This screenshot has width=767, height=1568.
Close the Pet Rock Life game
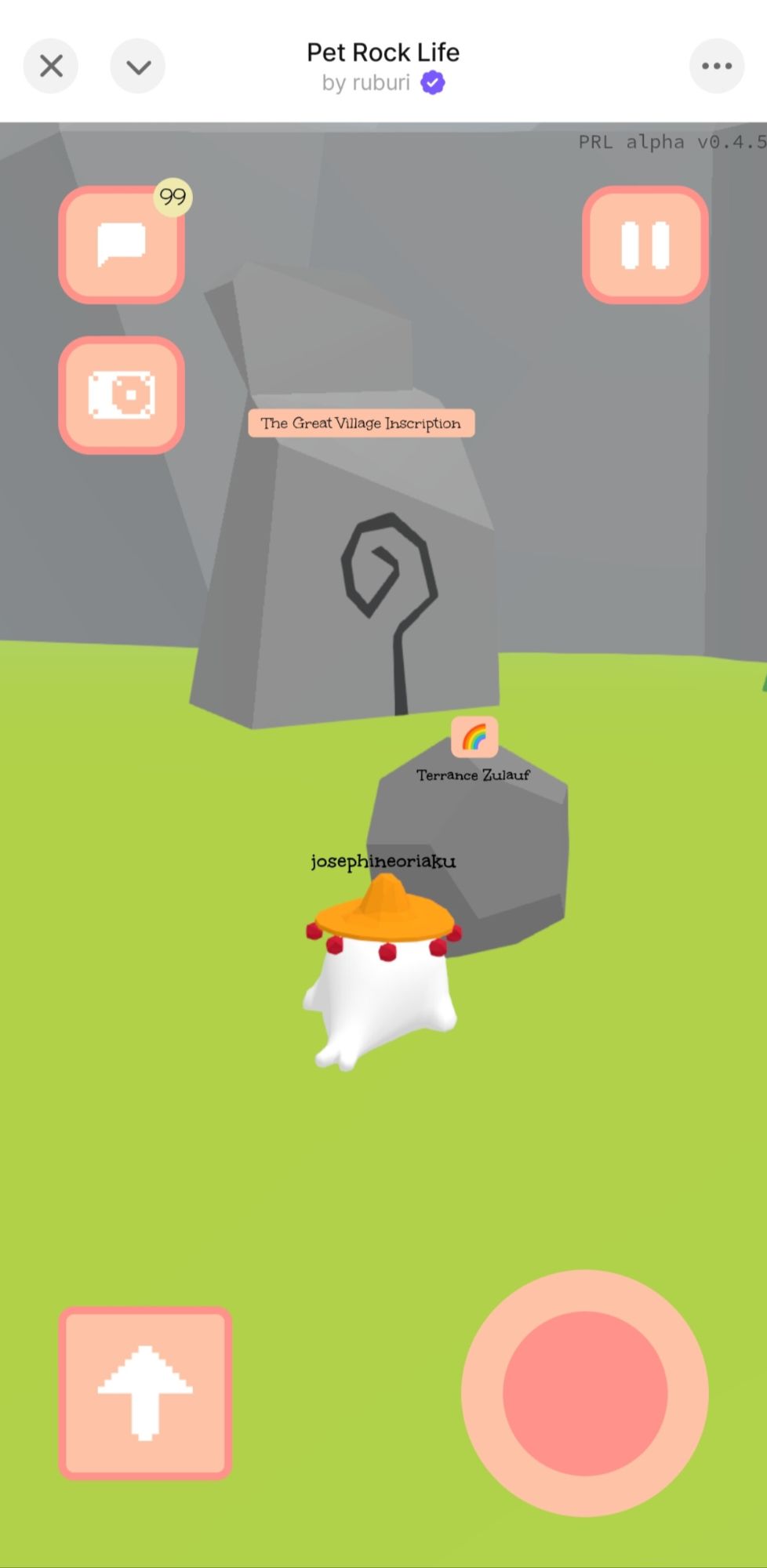click(x=51, y=66)
